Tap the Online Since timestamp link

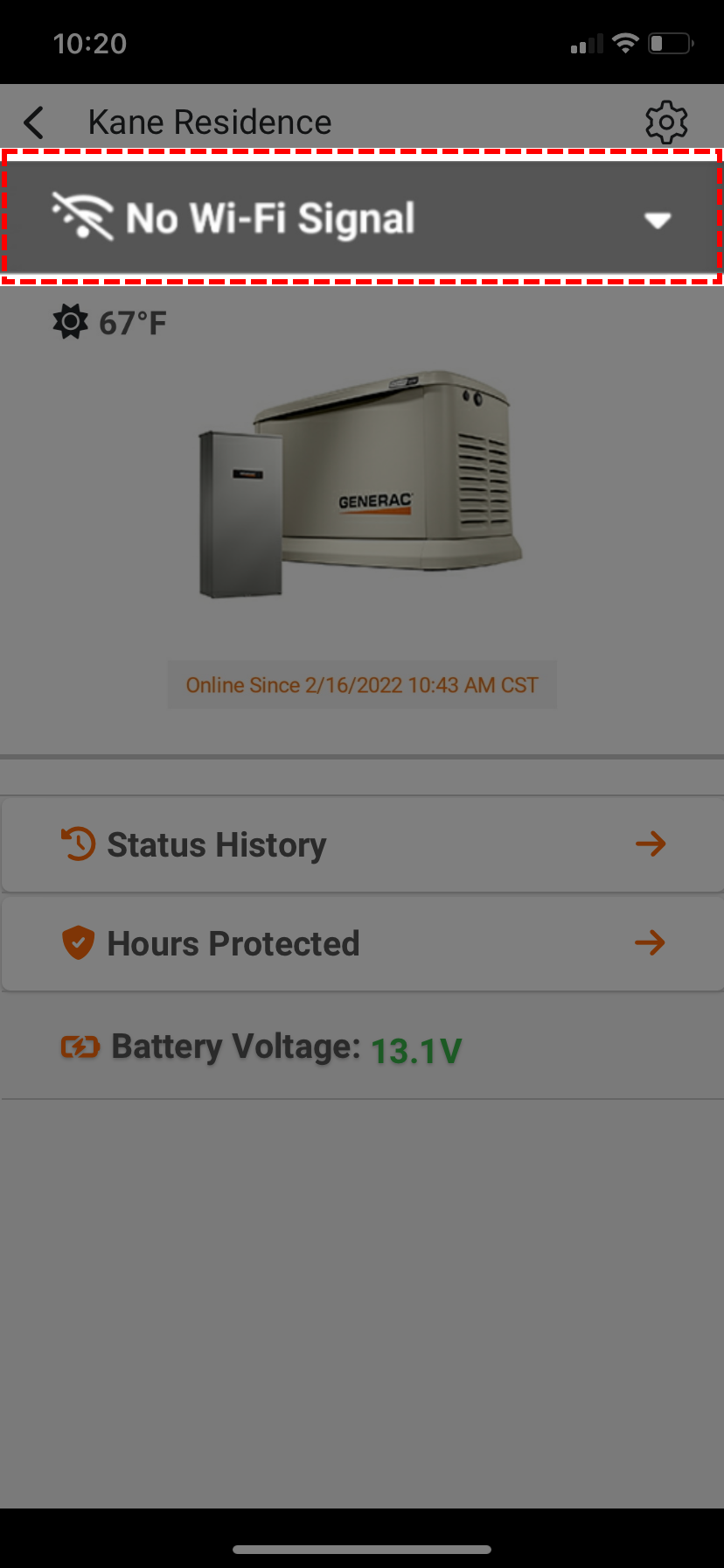point(361,685)
